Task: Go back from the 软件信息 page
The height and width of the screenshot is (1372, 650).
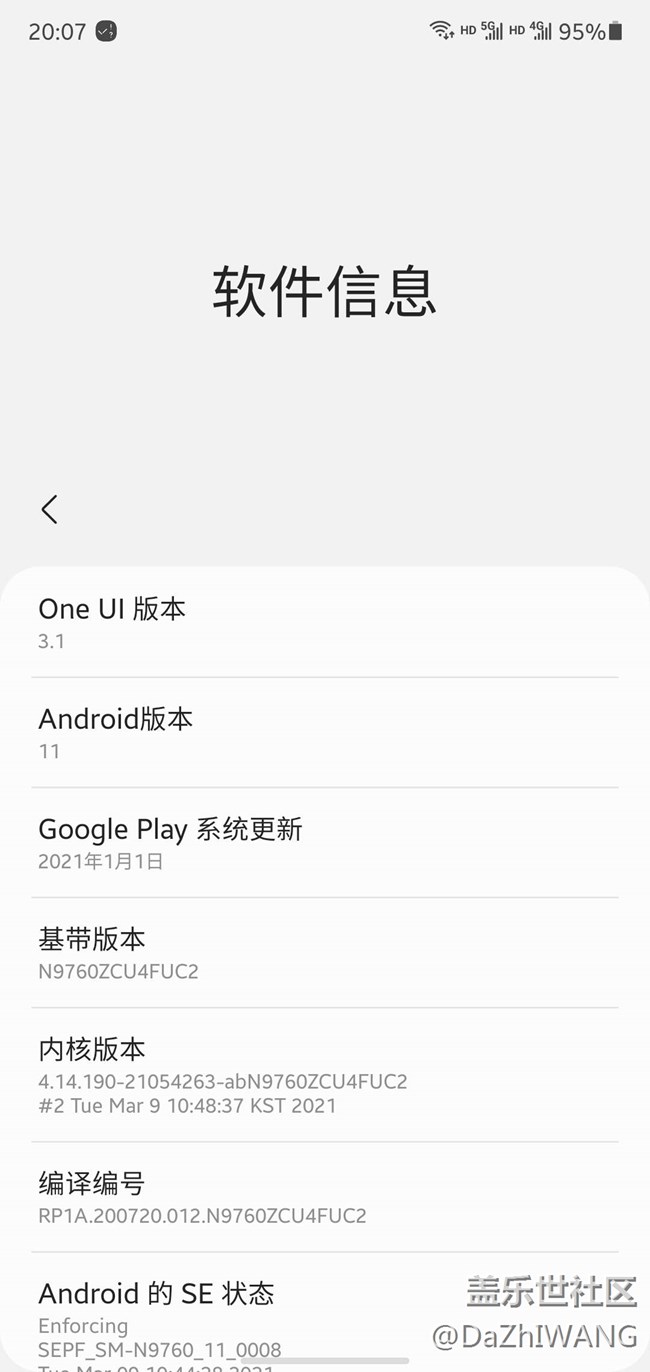Action: pyautogui.click(x=49, y=509)
